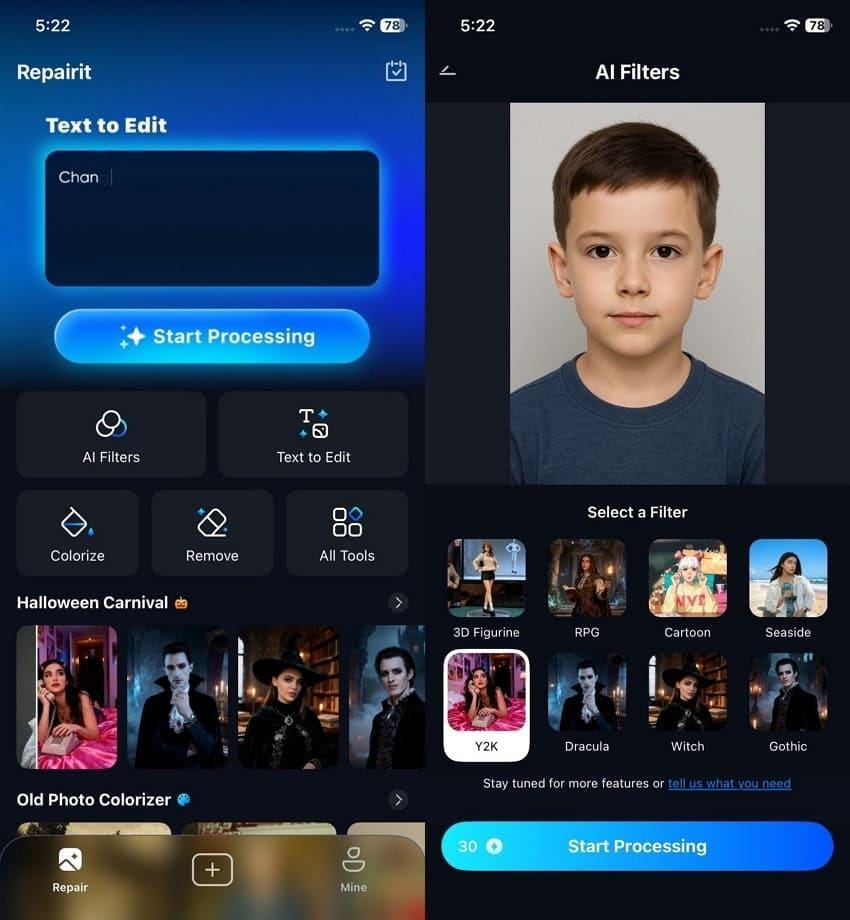850x920 pixels.
Task: Start processing the text edit
Action: coord(212,337)
